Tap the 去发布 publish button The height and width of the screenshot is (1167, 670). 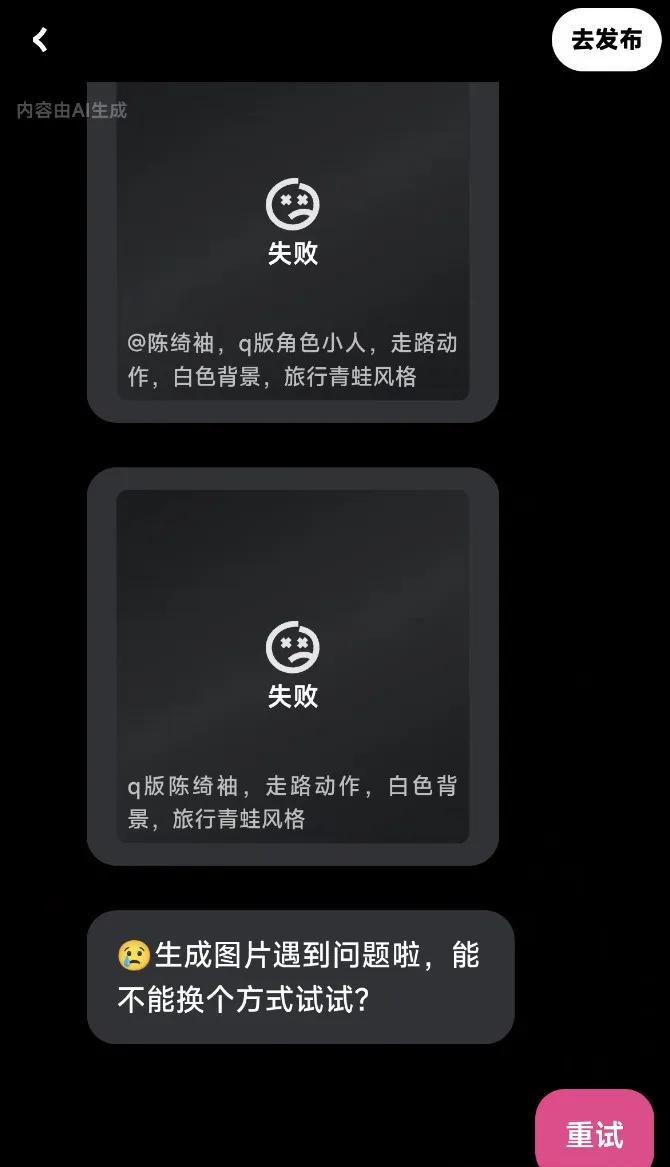(606, 40)
